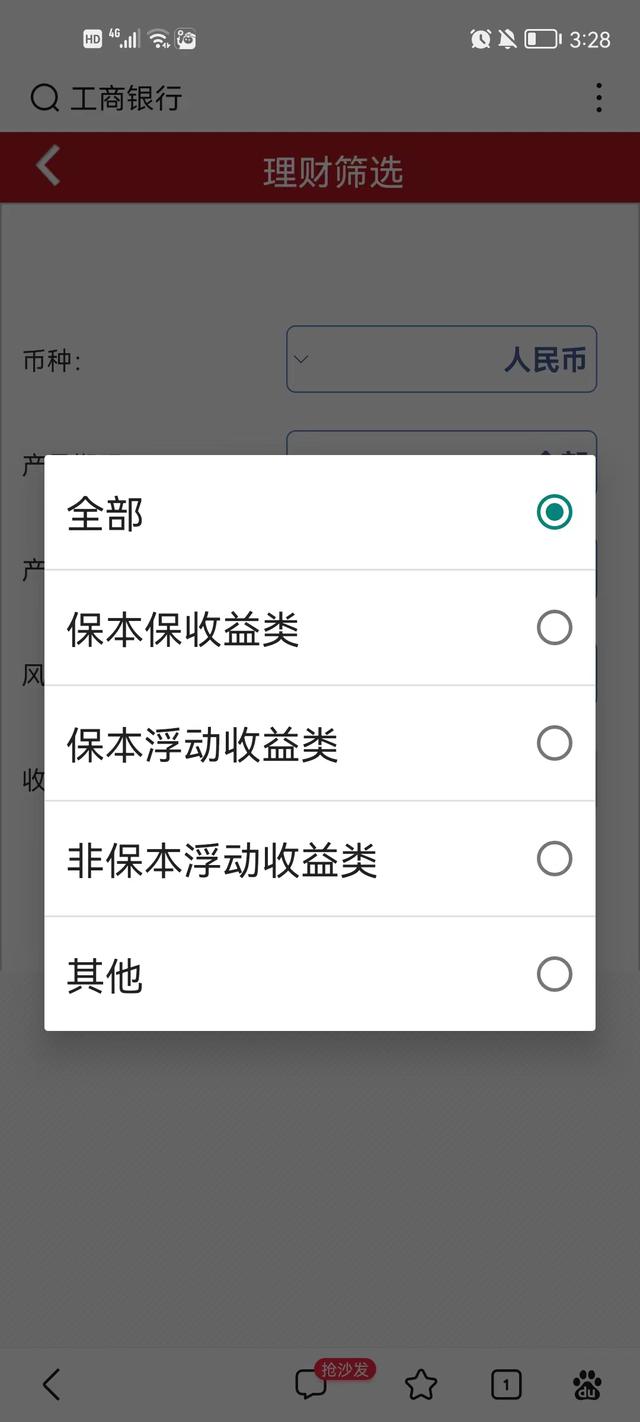The image size is (640, 1422).
Task: Bookmark this page with the star
Action: (421, 1385)
